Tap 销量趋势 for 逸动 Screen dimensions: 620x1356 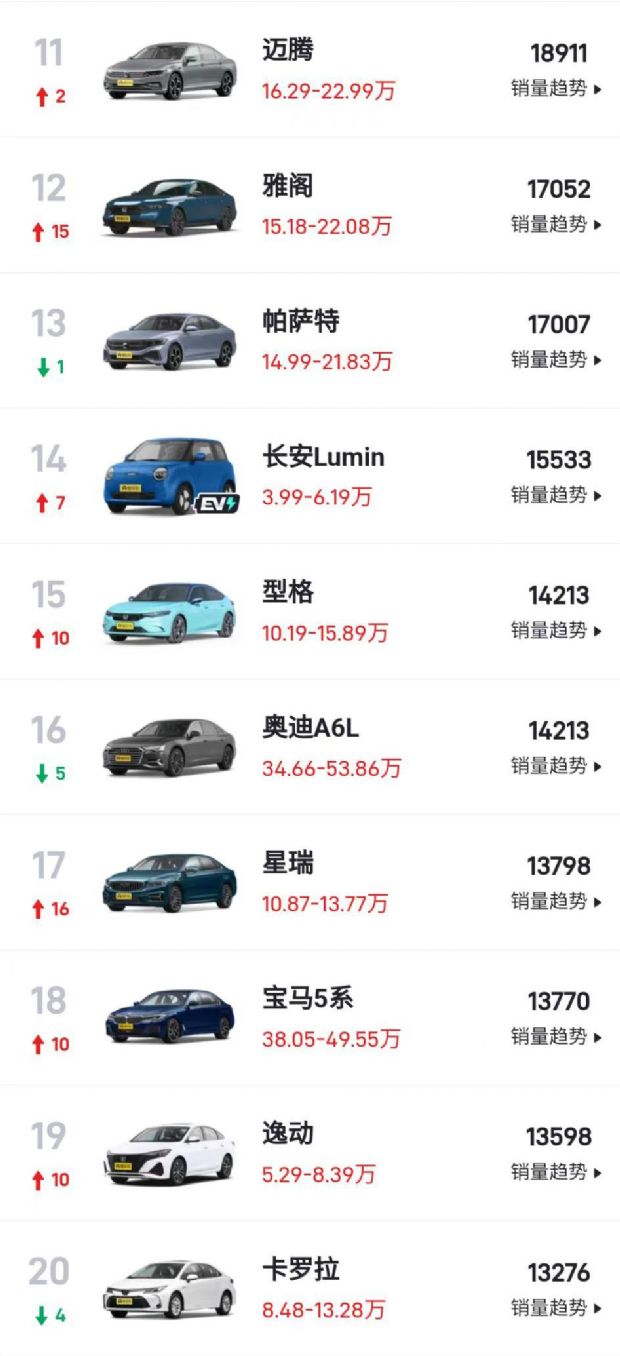tap(556, 1172)
